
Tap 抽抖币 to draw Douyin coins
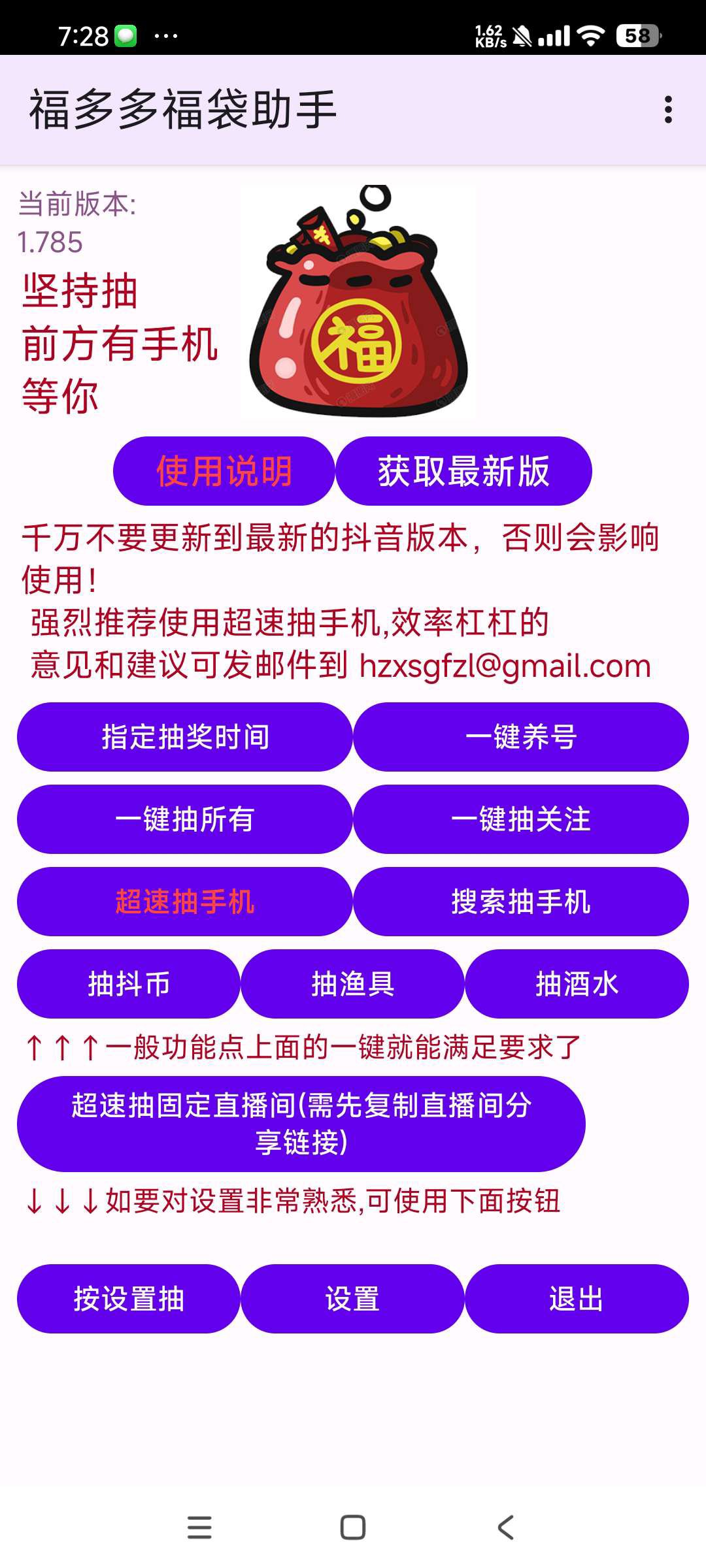tap(128, 984)
